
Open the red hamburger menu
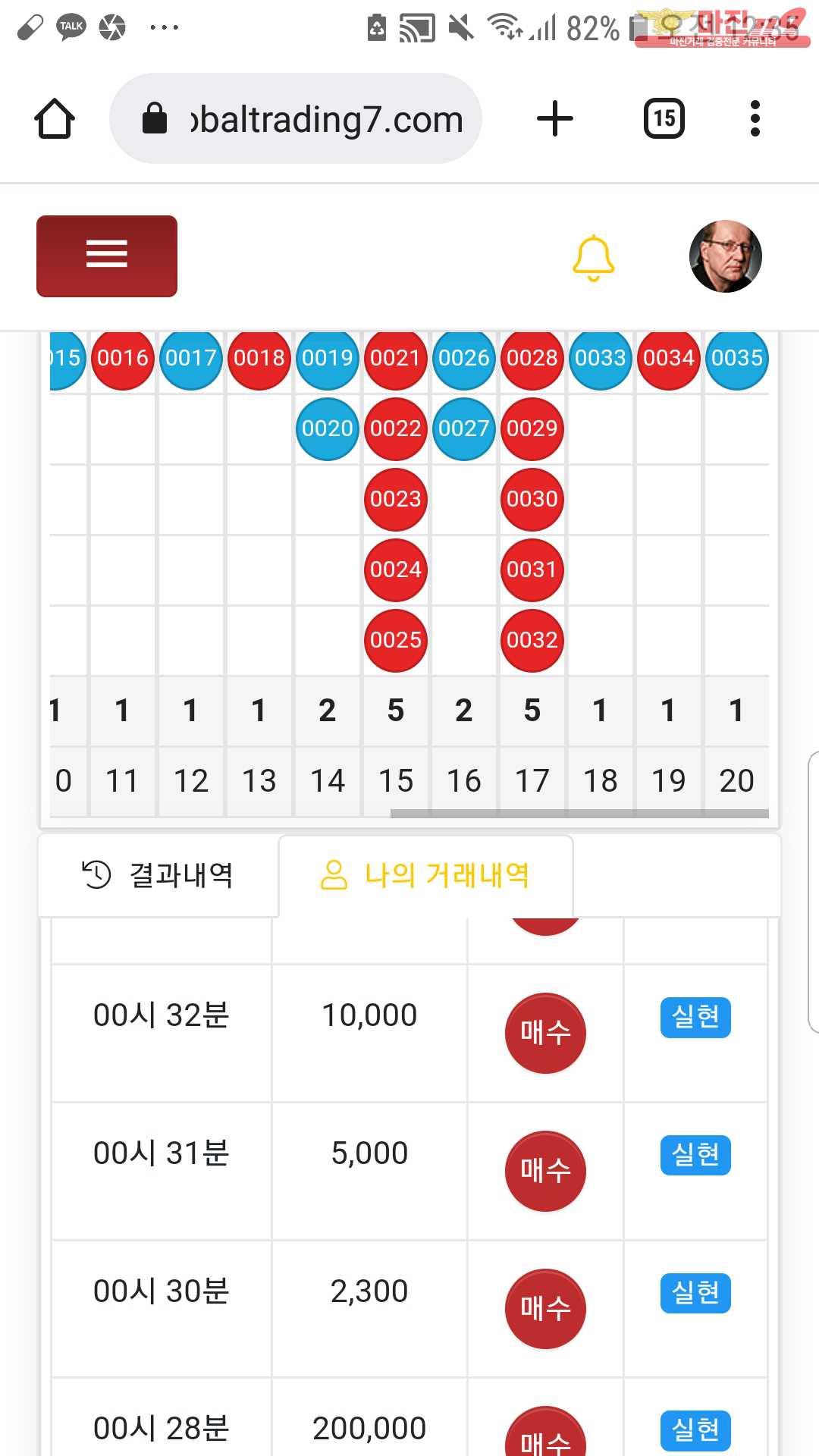[x=107, y=256]
